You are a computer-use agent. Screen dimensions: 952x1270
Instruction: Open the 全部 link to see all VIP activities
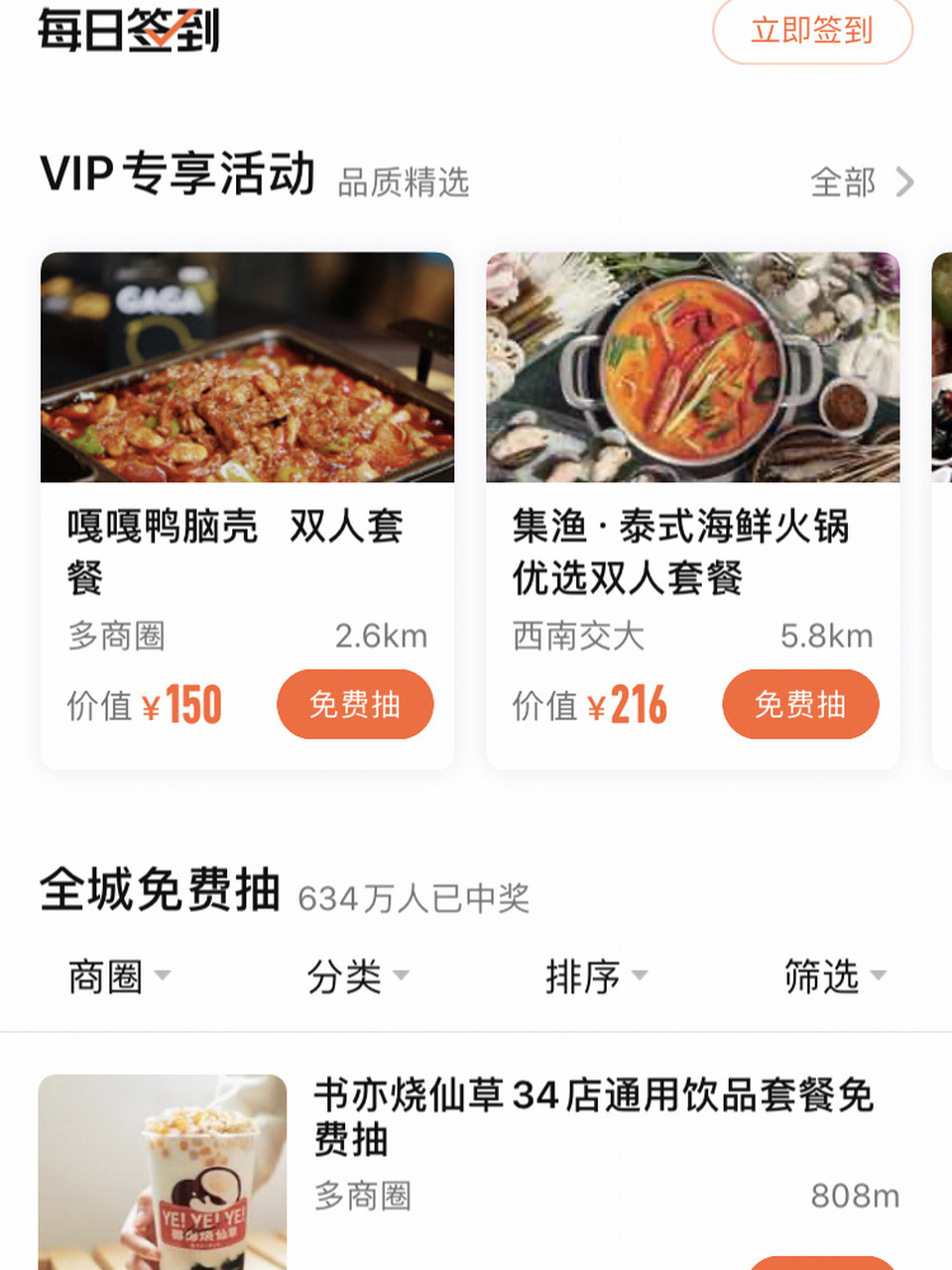(x=844, y=183)
